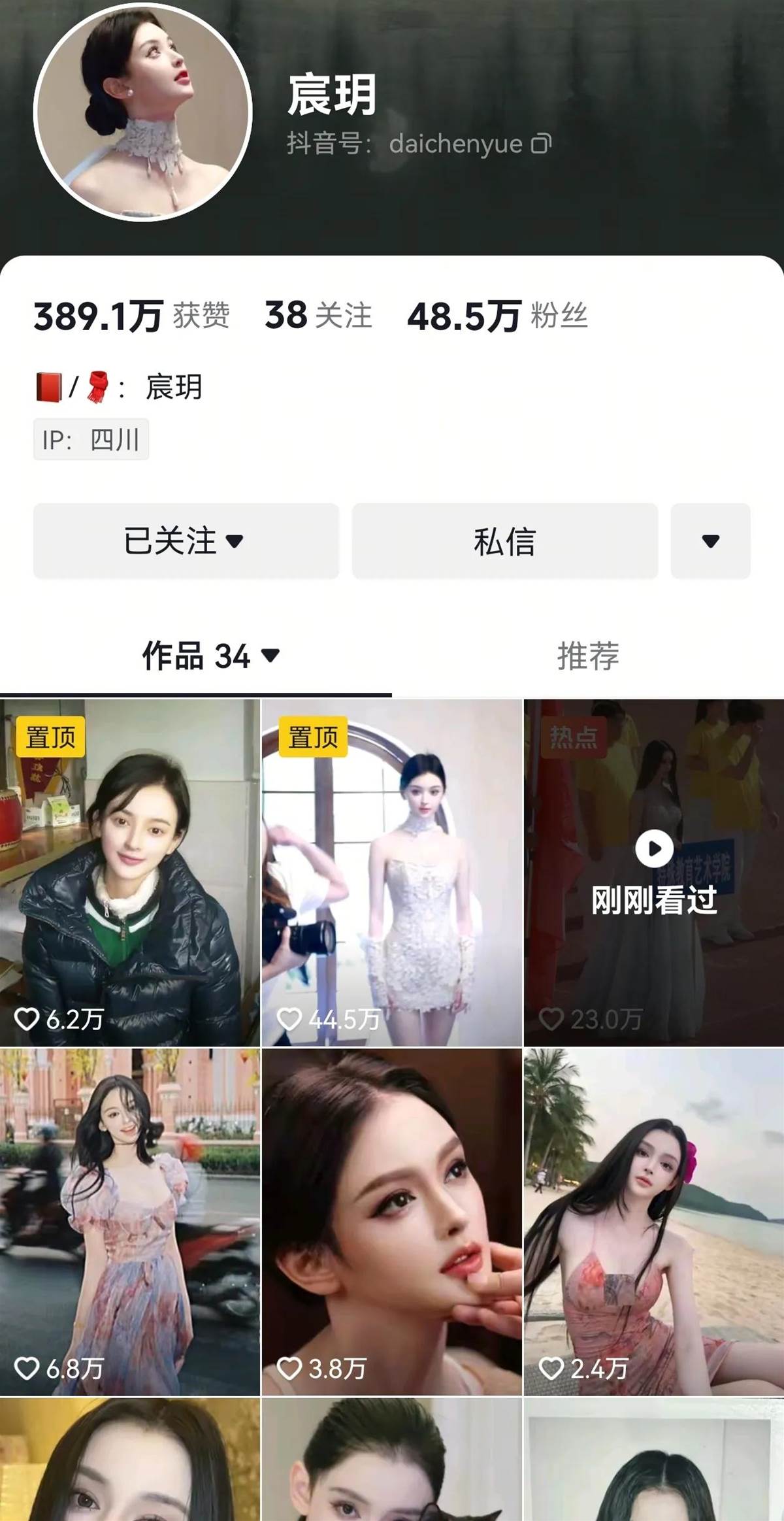The width and height of the screenshot is (784, 1521).
Task: Open the video with 6.8万 likes
Action: click(130, 1221)
